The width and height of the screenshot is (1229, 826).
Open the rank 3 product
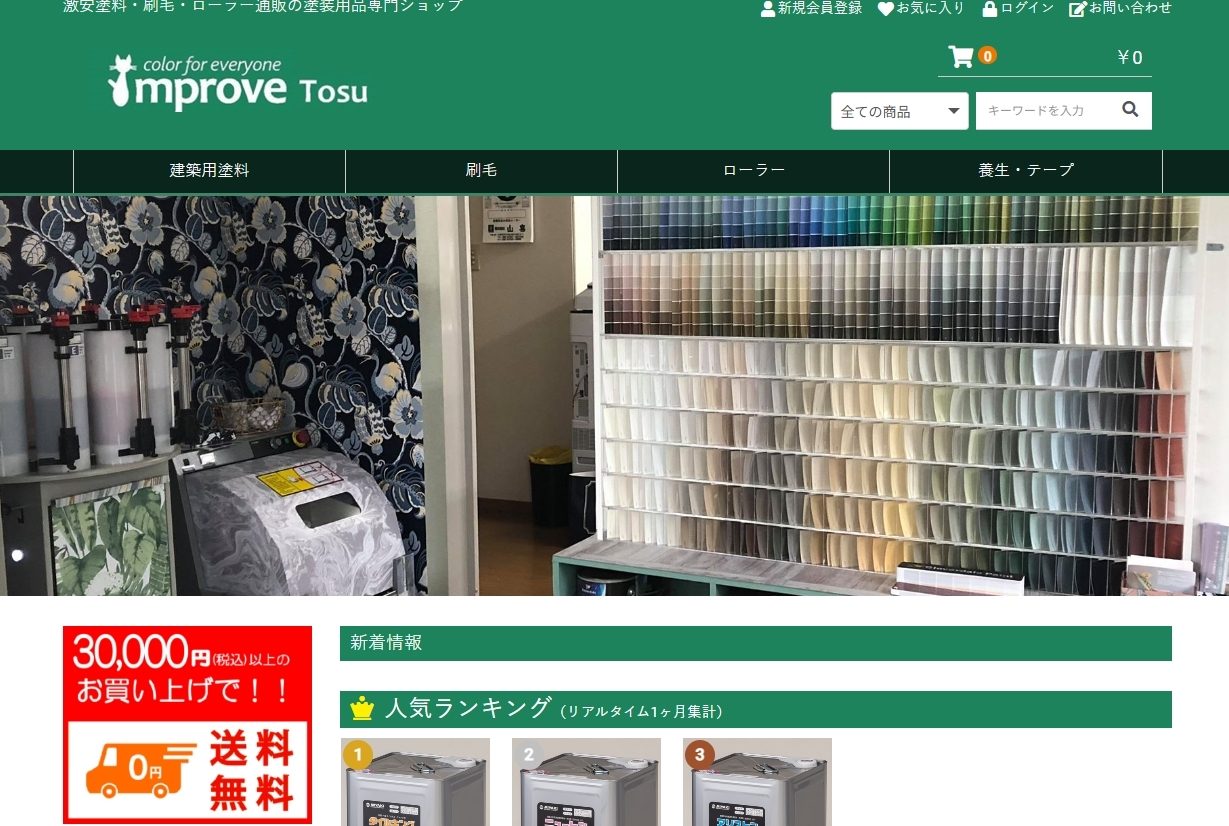tap(757, 784)
